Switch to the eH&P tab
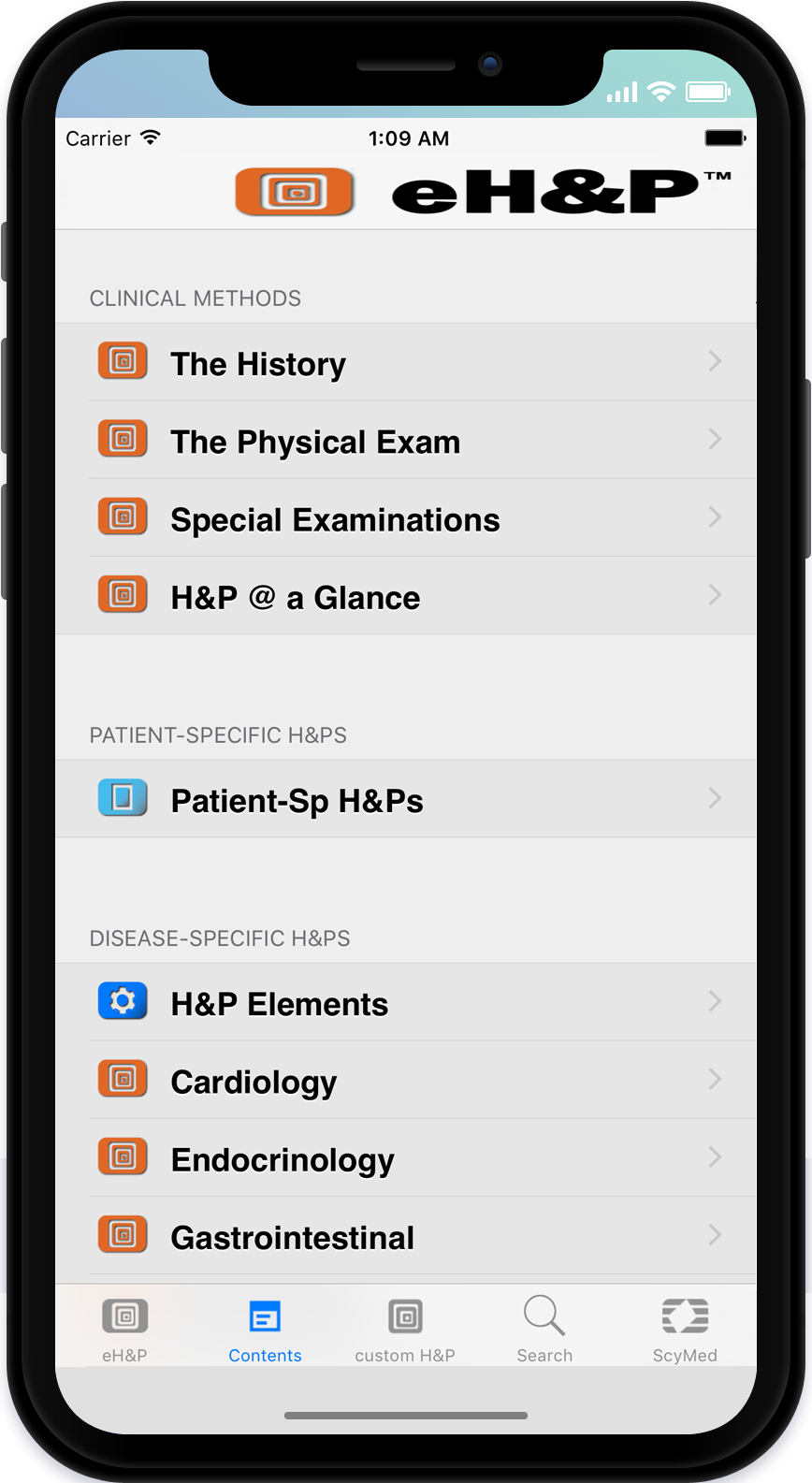 124,1329
